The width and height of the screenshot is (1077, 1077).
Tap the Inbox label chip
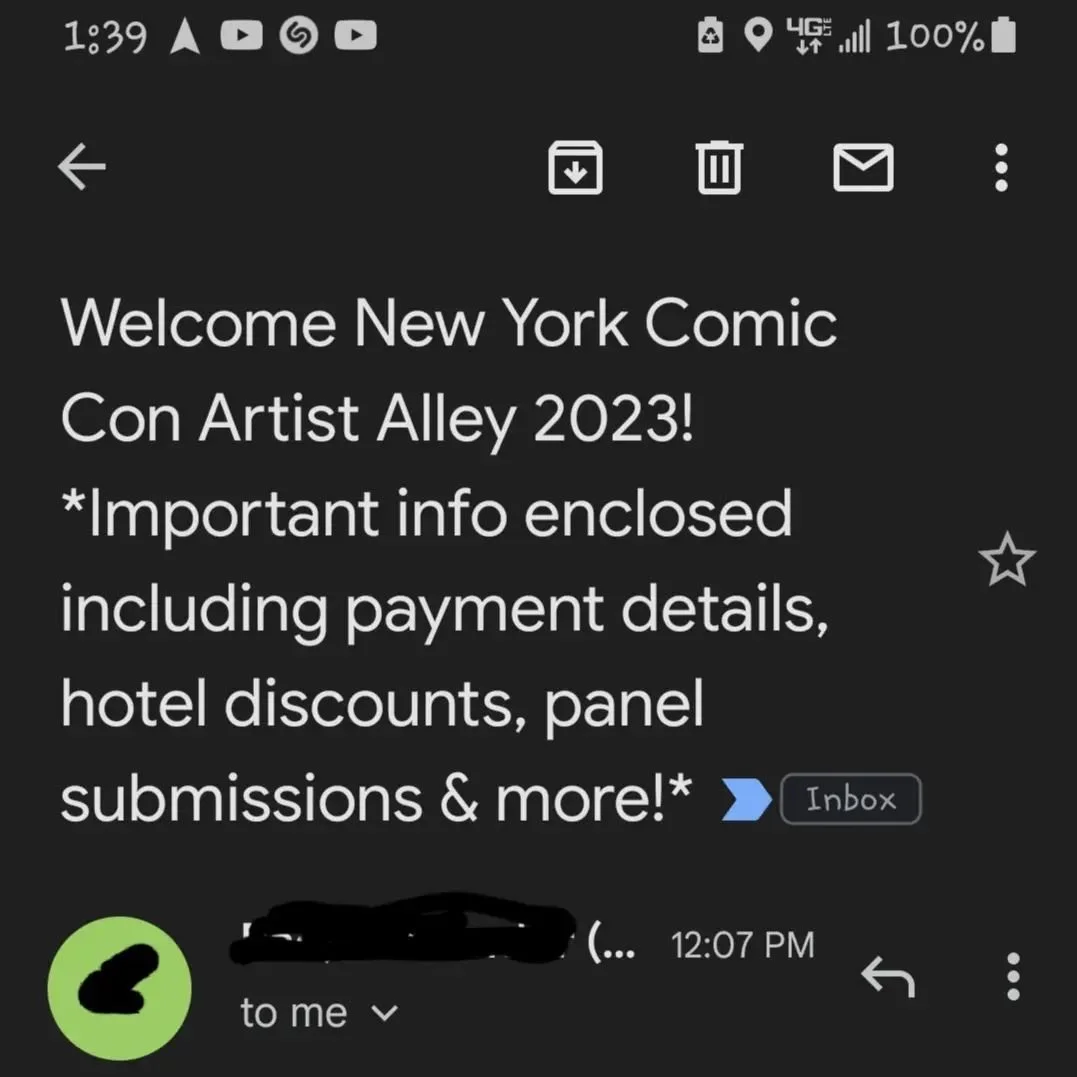[850, 799]
